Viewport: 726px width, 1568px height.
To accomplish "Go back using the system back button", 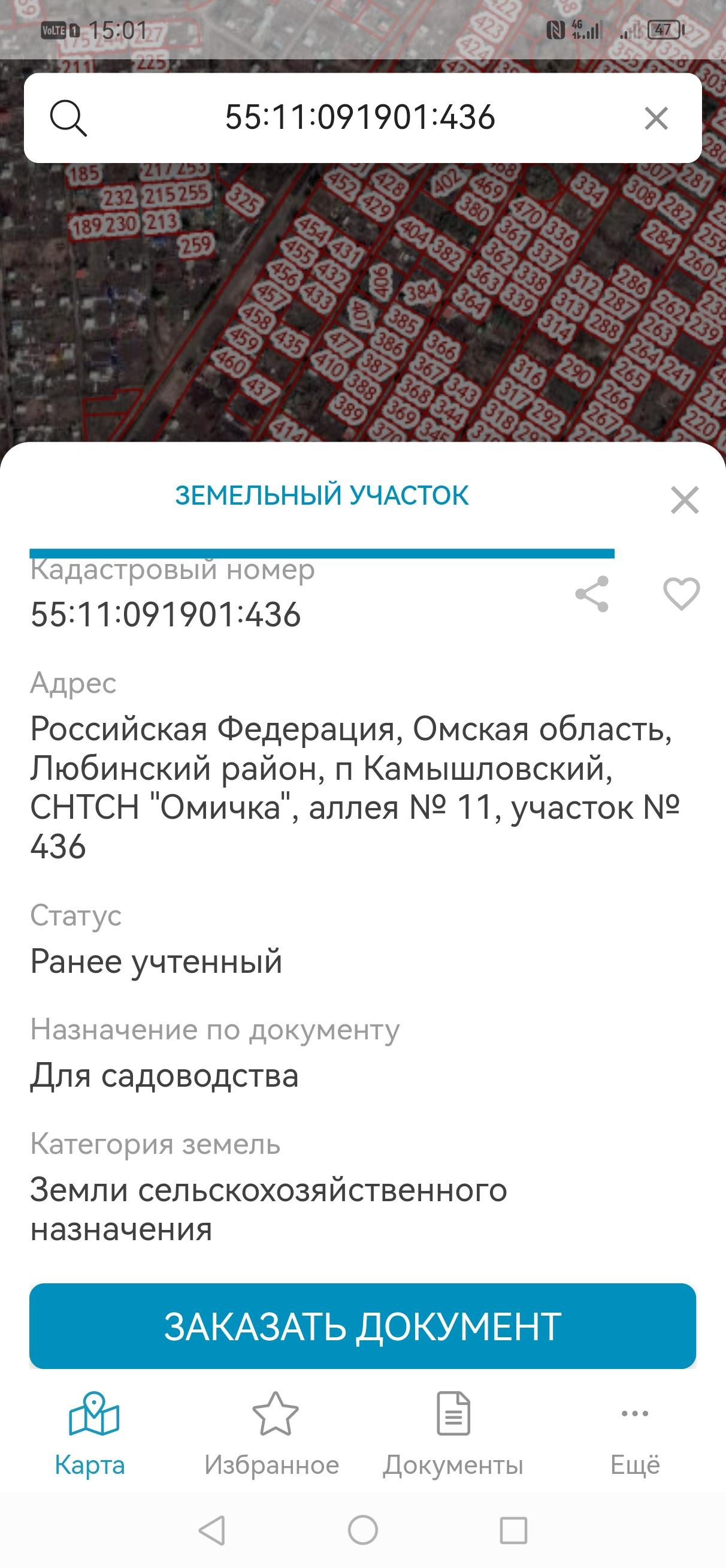I will [213, 1530].
